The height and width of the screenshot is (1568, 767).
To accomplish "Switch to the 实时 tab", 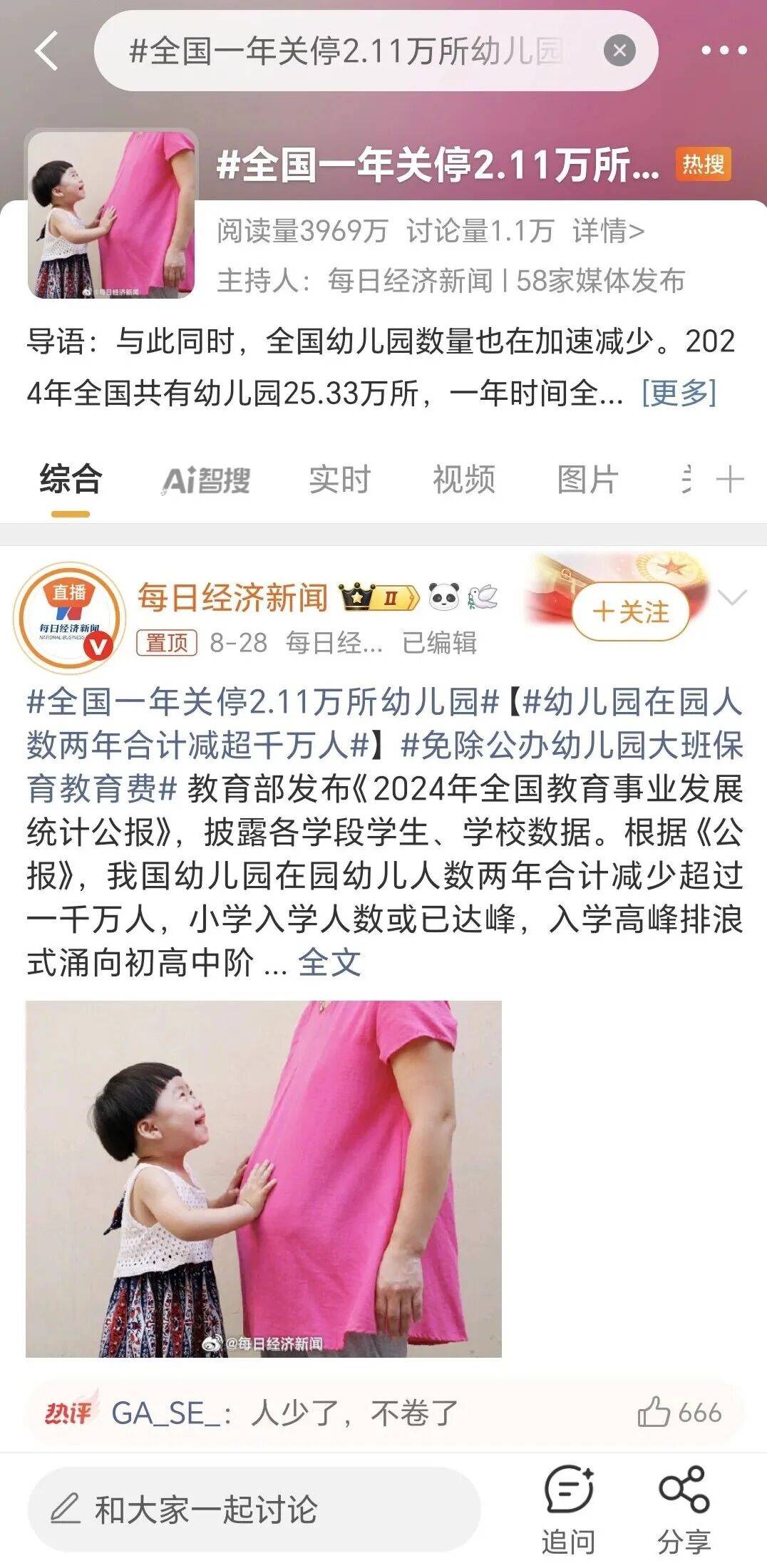I will click(339, 480).
